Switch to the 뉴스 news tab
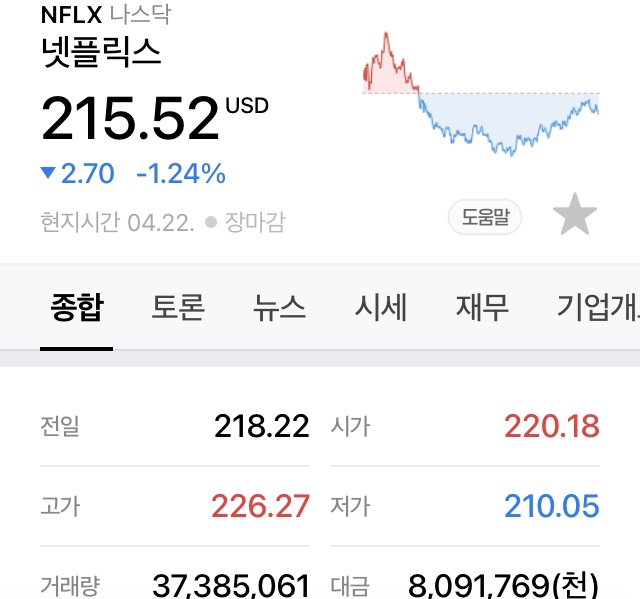The height and width of the screenshot is (599, 640). pyautogui.click(x=280, y=307)
